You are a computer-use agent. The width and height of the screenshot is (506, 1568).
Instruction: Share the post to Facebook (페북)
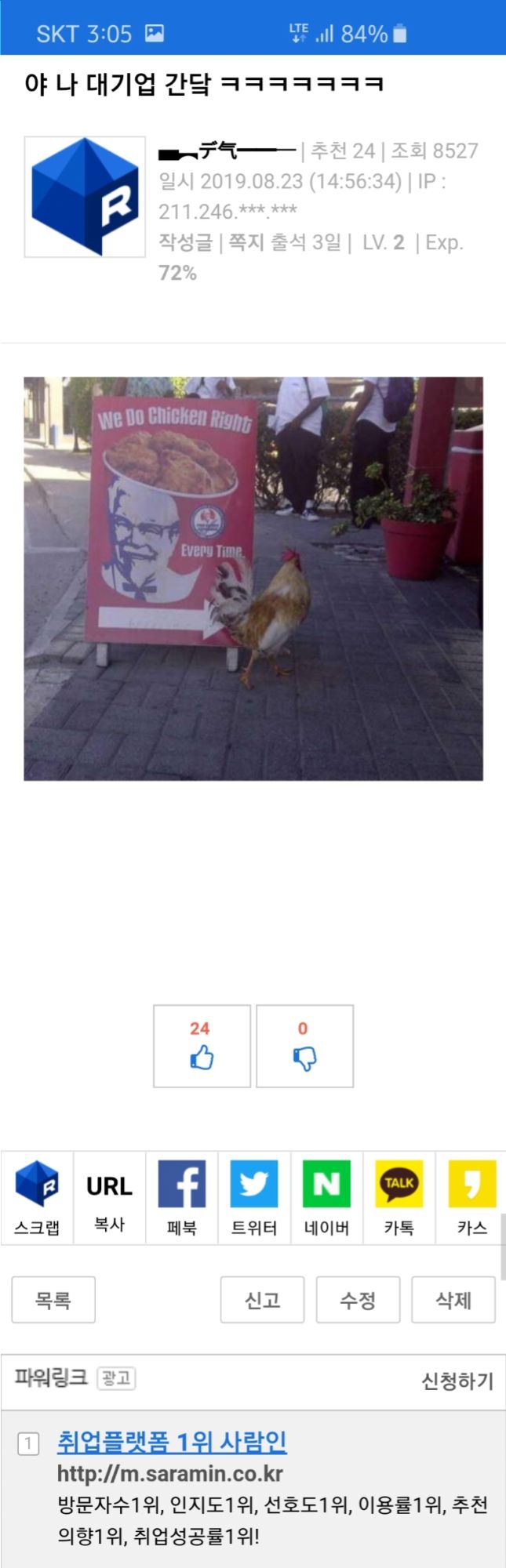pos(182,1198)
